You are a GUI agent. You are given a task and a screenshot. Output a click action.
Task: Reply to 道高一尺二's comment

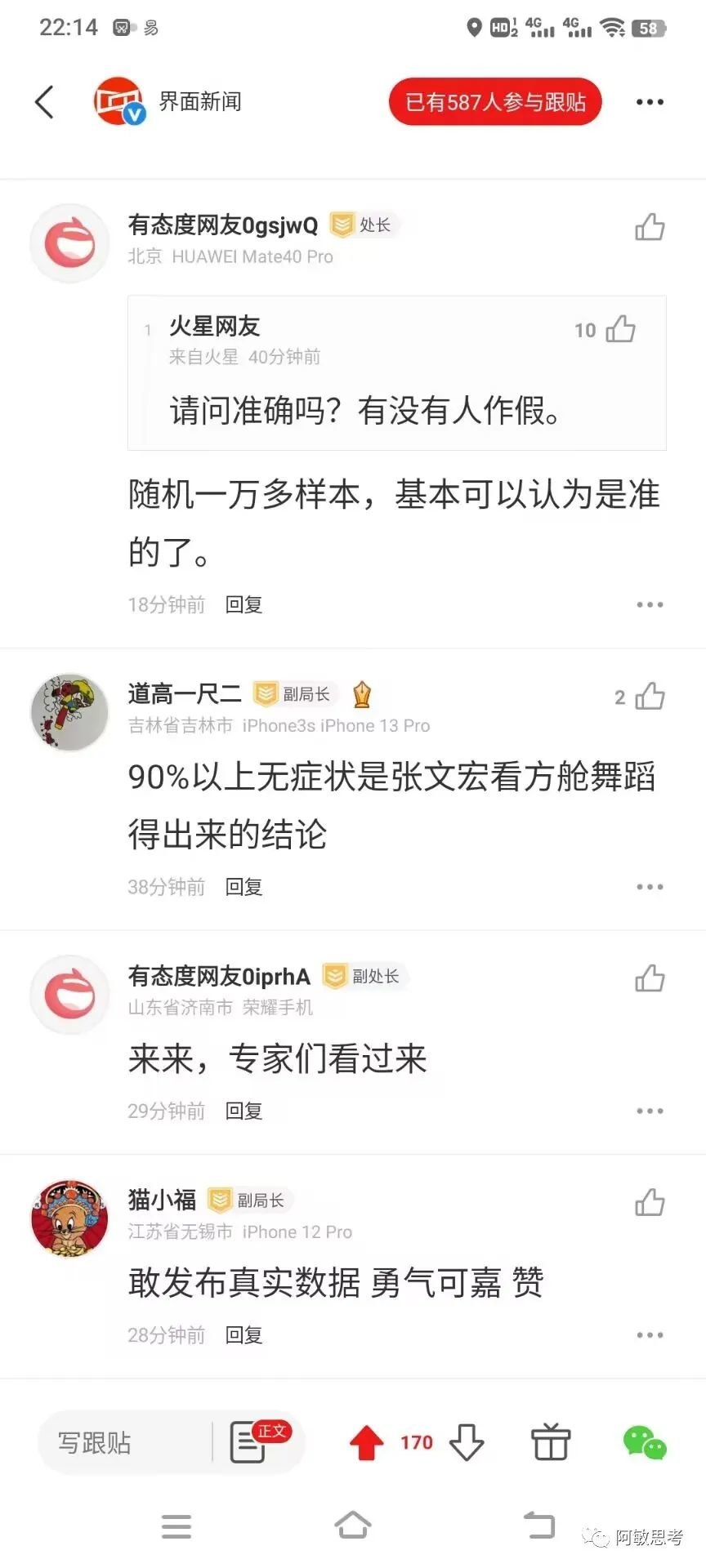(244, 887)
